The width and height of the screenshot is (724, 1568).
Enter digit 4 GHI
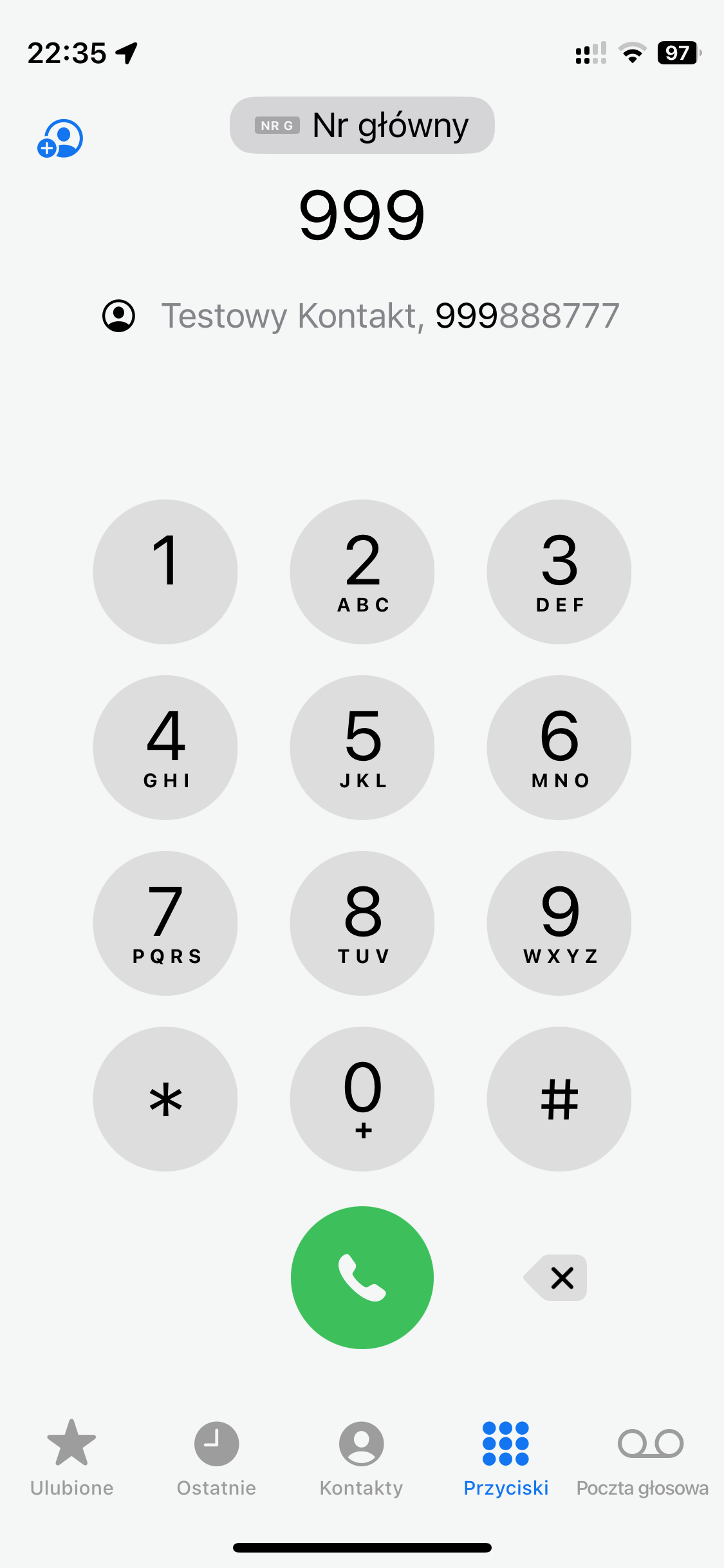pyautogui.click(x=165, y=747)
